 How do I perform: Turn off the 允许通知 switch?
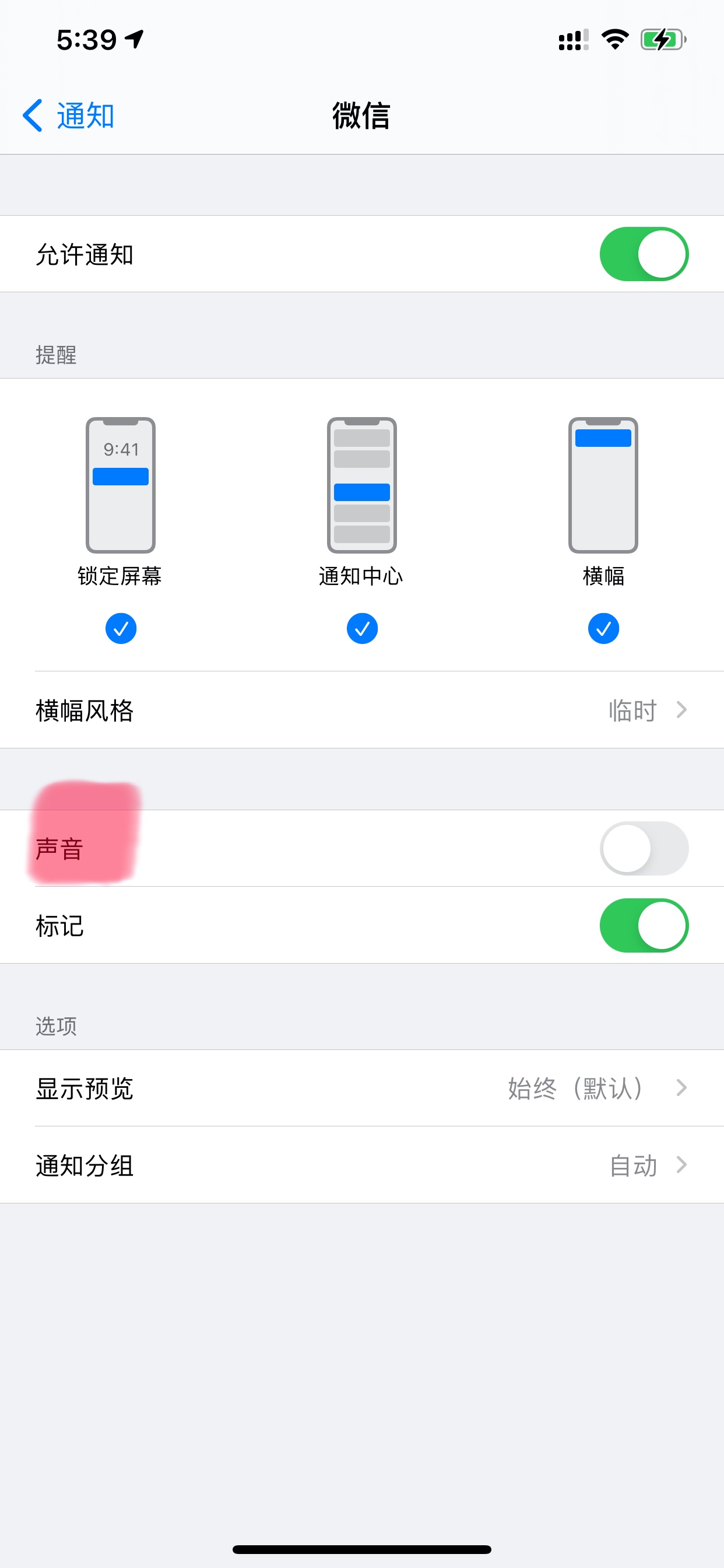tap(643, 254)
